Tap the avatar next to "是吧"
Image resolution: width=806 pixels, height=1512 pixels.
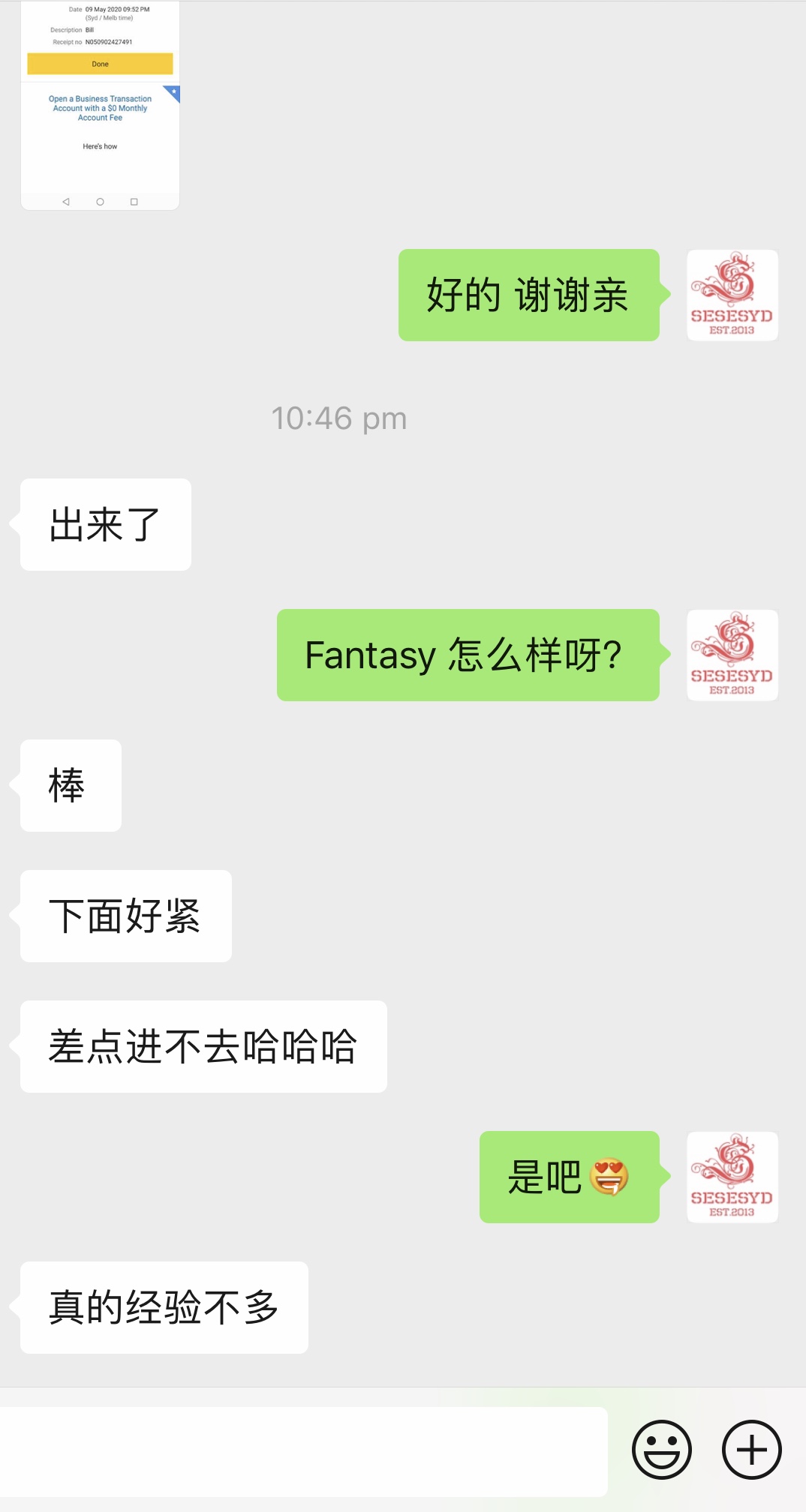click(732, 1177)
